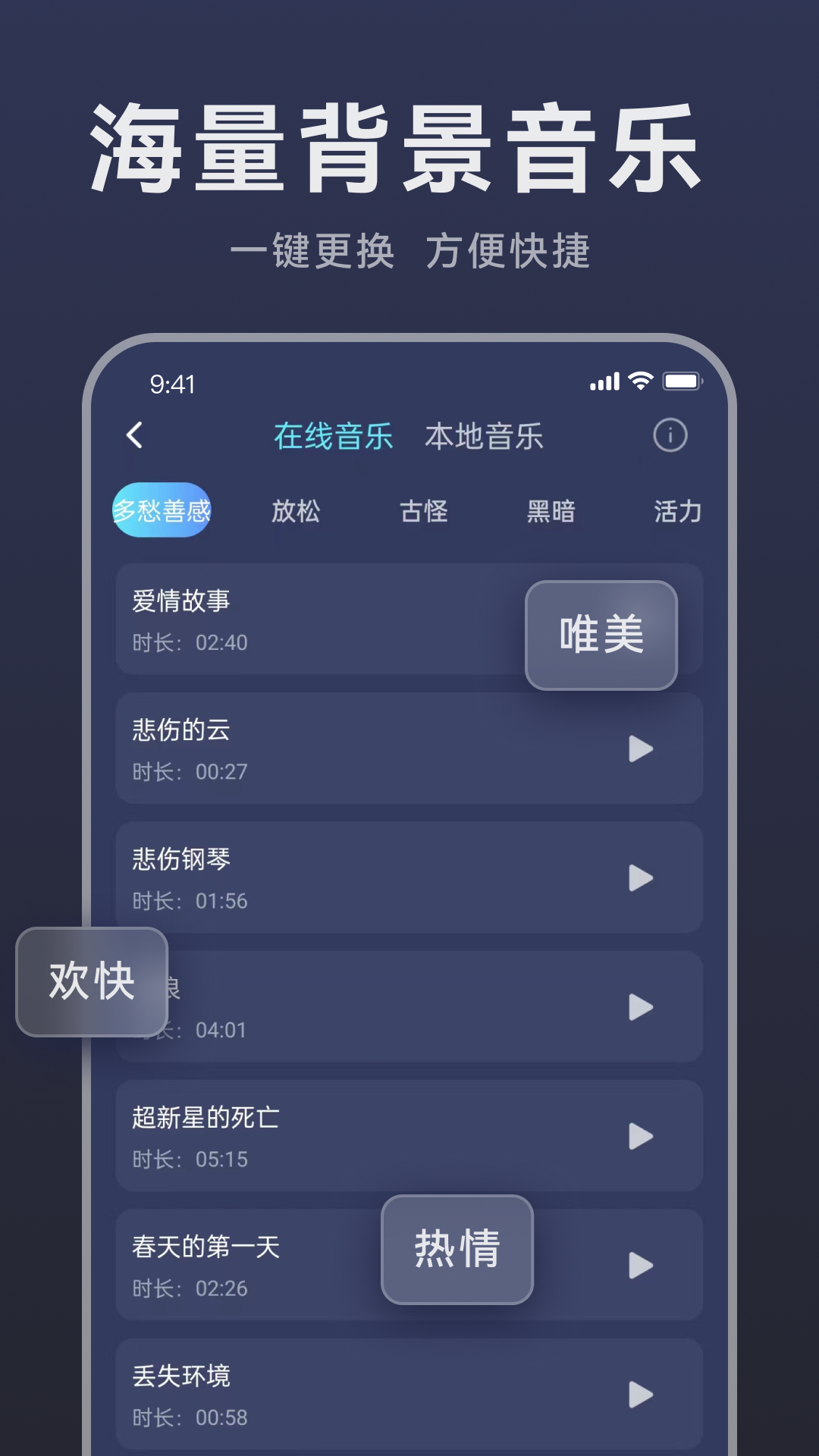Open the 唯美 style tag
This screenshot has width=819, height=1456.
coord(602,635)
